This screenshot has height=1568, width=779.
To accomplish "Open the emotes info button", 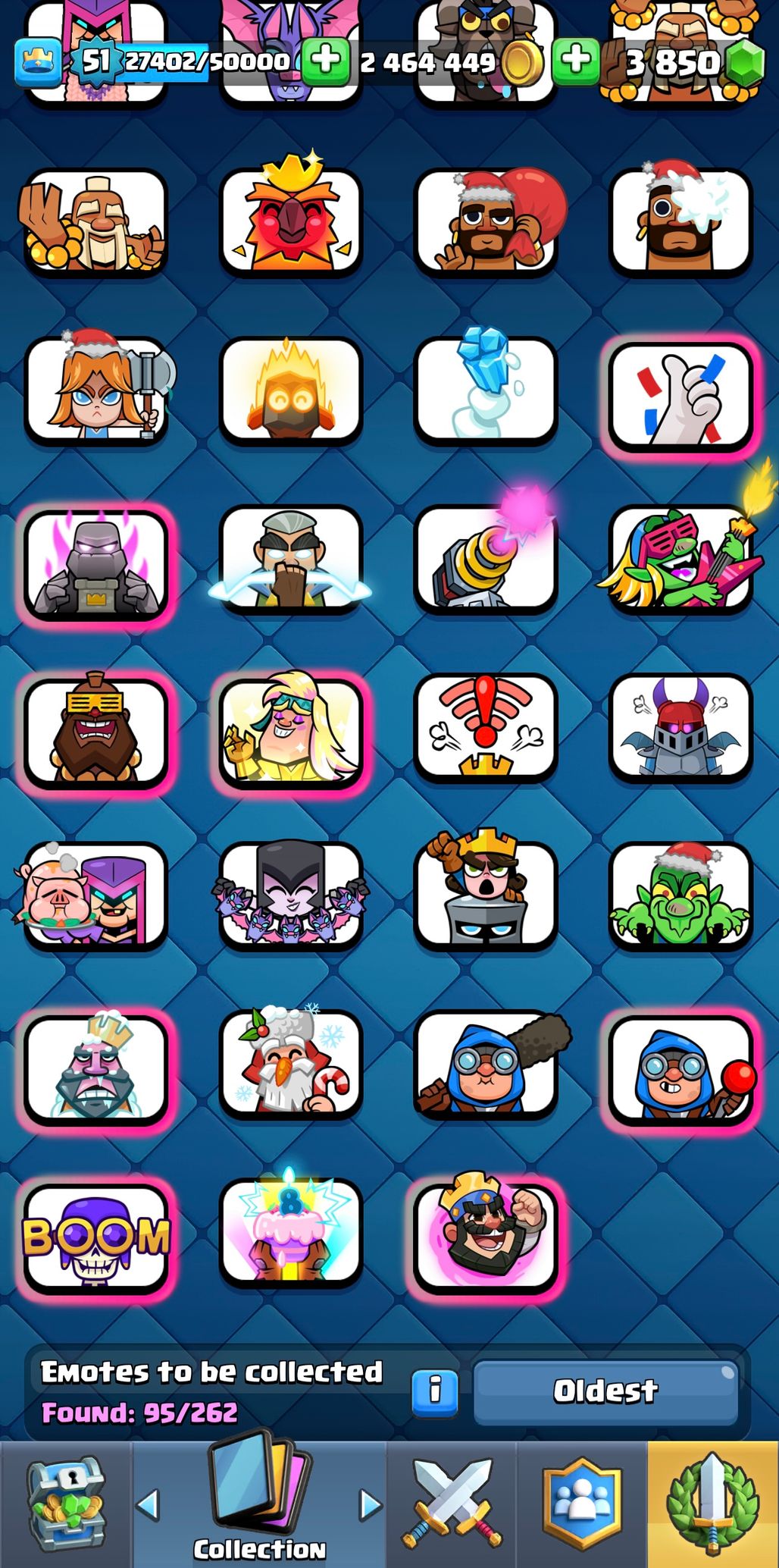I will [435, 1392].
